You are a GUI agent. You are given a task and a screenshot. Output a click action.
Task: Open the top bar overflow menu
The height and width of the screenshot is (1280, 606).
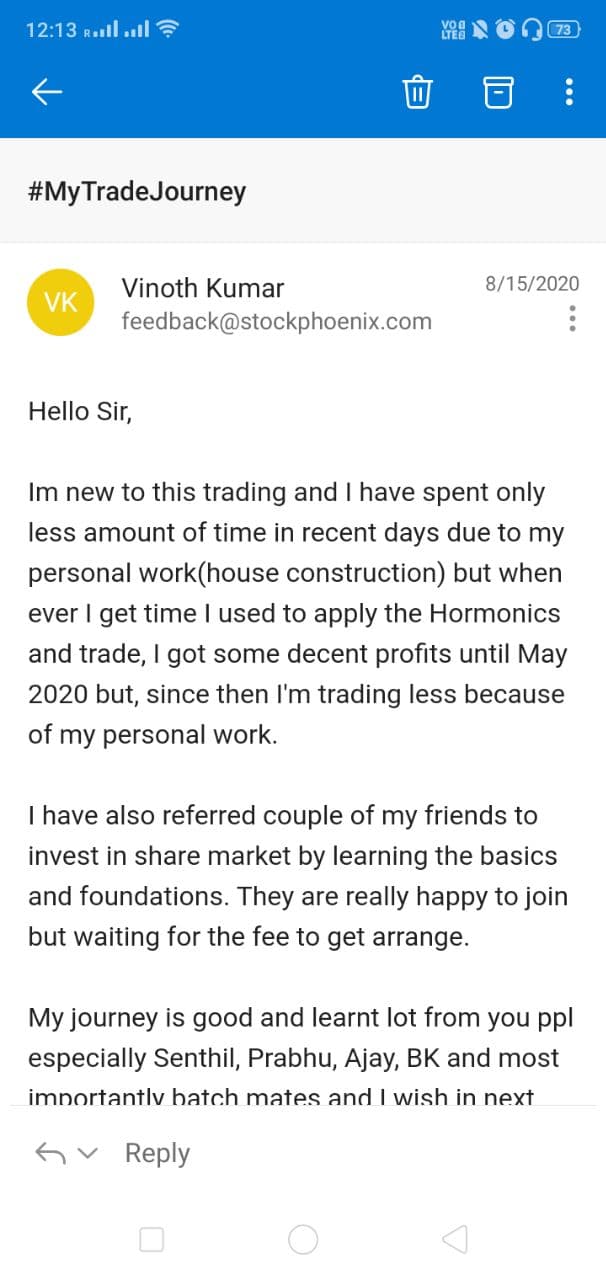[x=569, y=92]
